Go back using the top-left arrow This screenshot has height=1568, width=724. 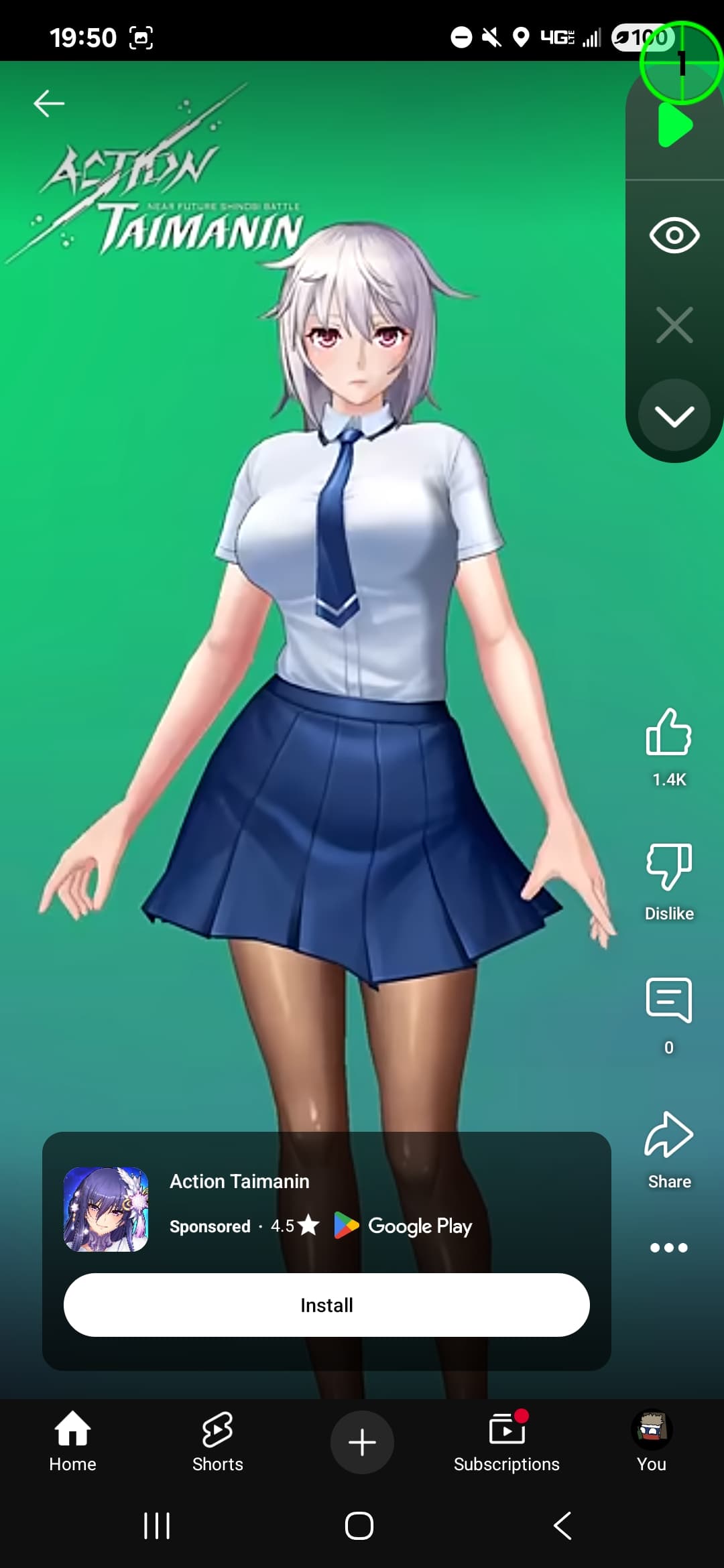pos(49,104)
